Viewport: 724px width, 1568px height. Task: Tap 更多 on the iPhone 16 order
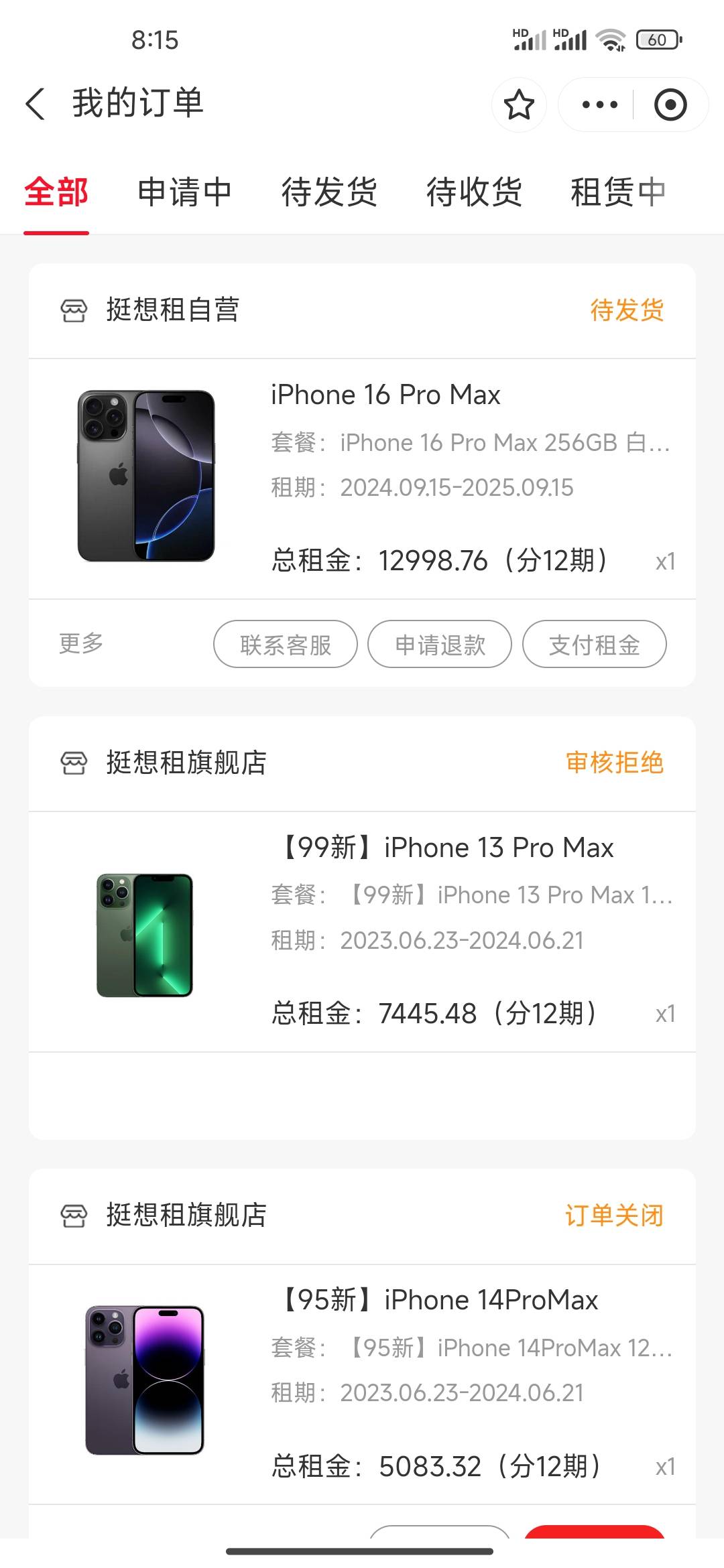point(81,643)
